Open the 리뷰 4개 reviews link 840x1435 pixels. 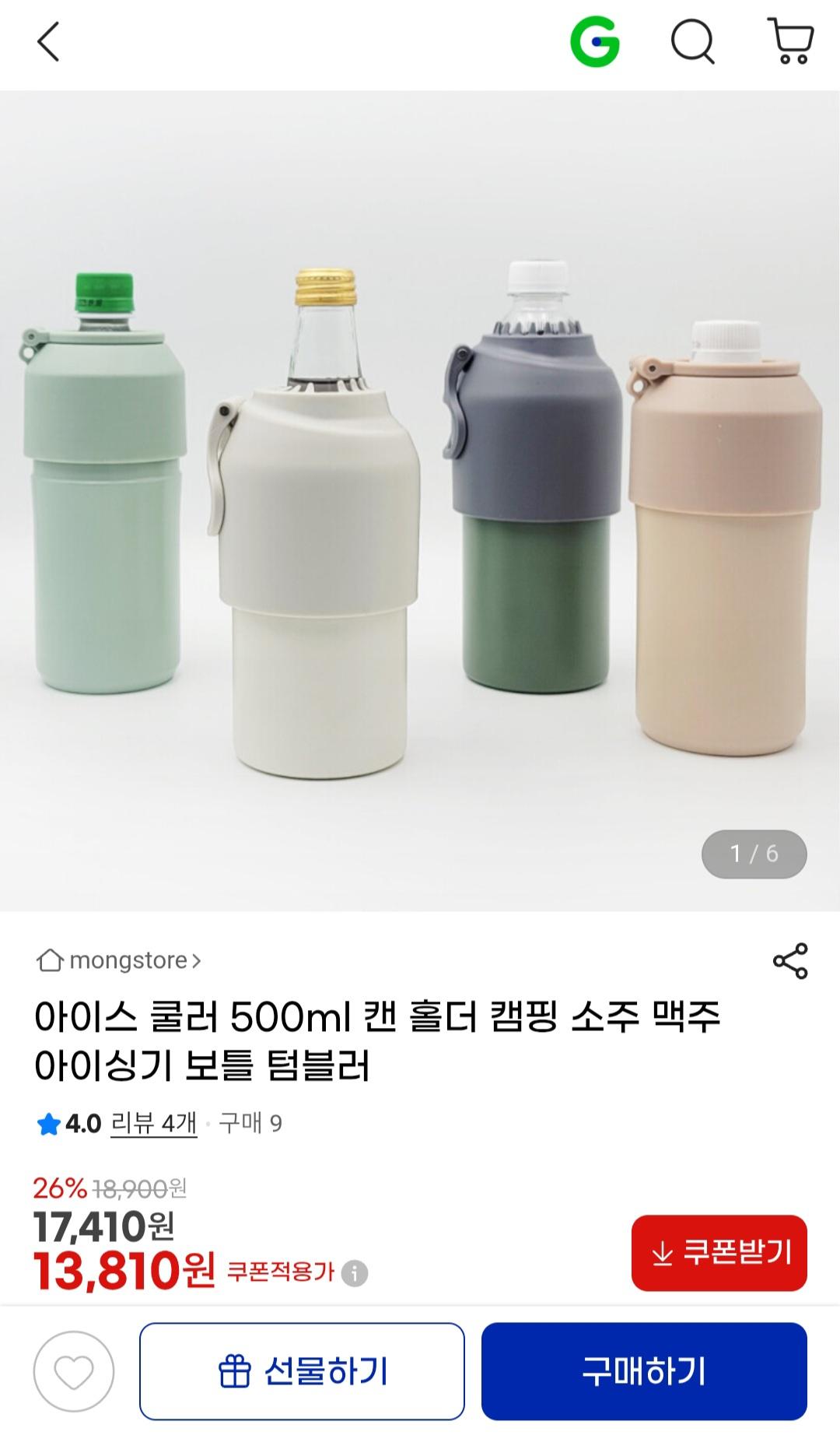click(154, 1124)
